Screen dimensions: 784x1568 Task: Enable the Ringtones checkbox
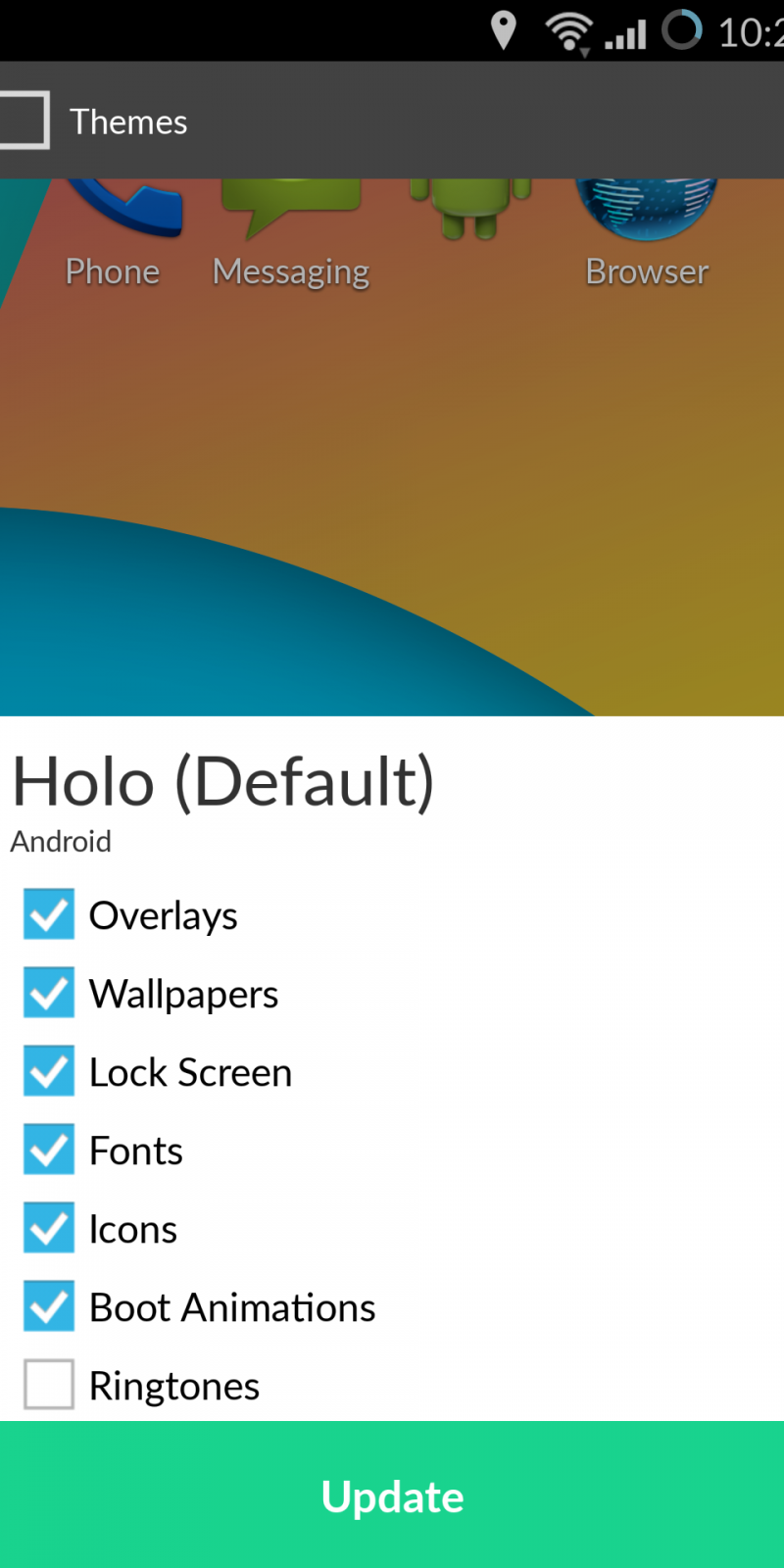[x=49, y=1385]
